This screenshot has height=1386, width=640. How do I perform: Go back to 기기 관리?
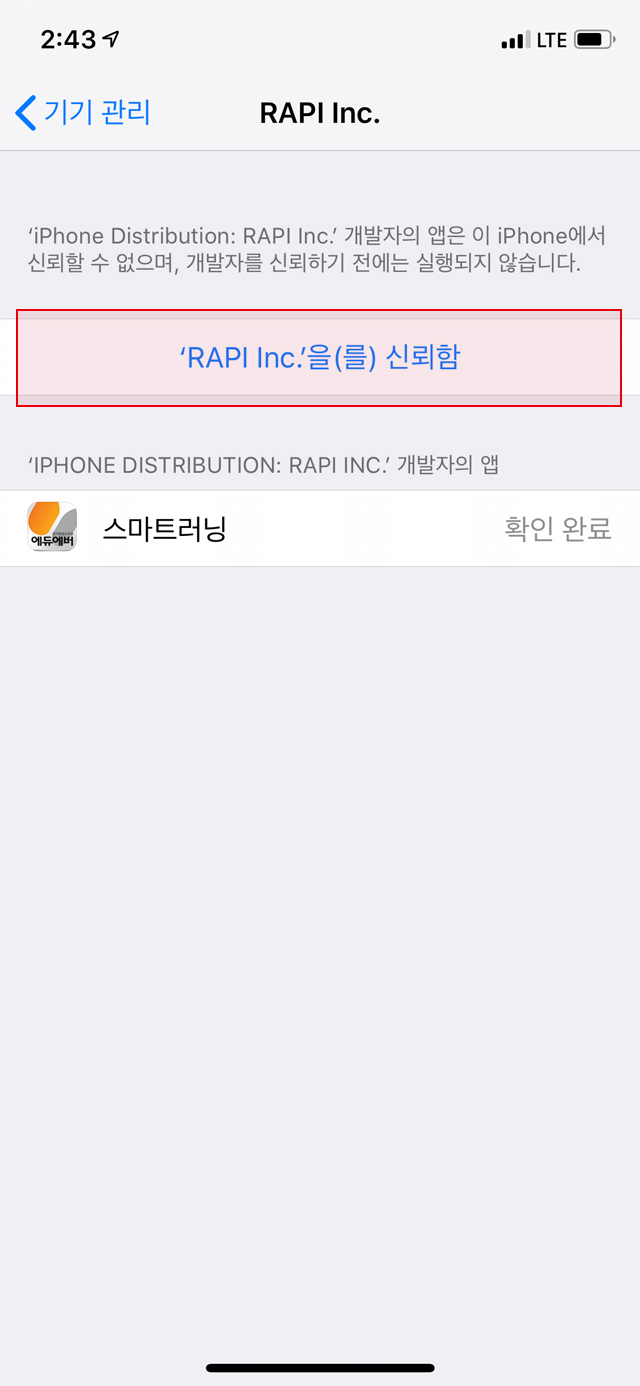click(84, 112)
